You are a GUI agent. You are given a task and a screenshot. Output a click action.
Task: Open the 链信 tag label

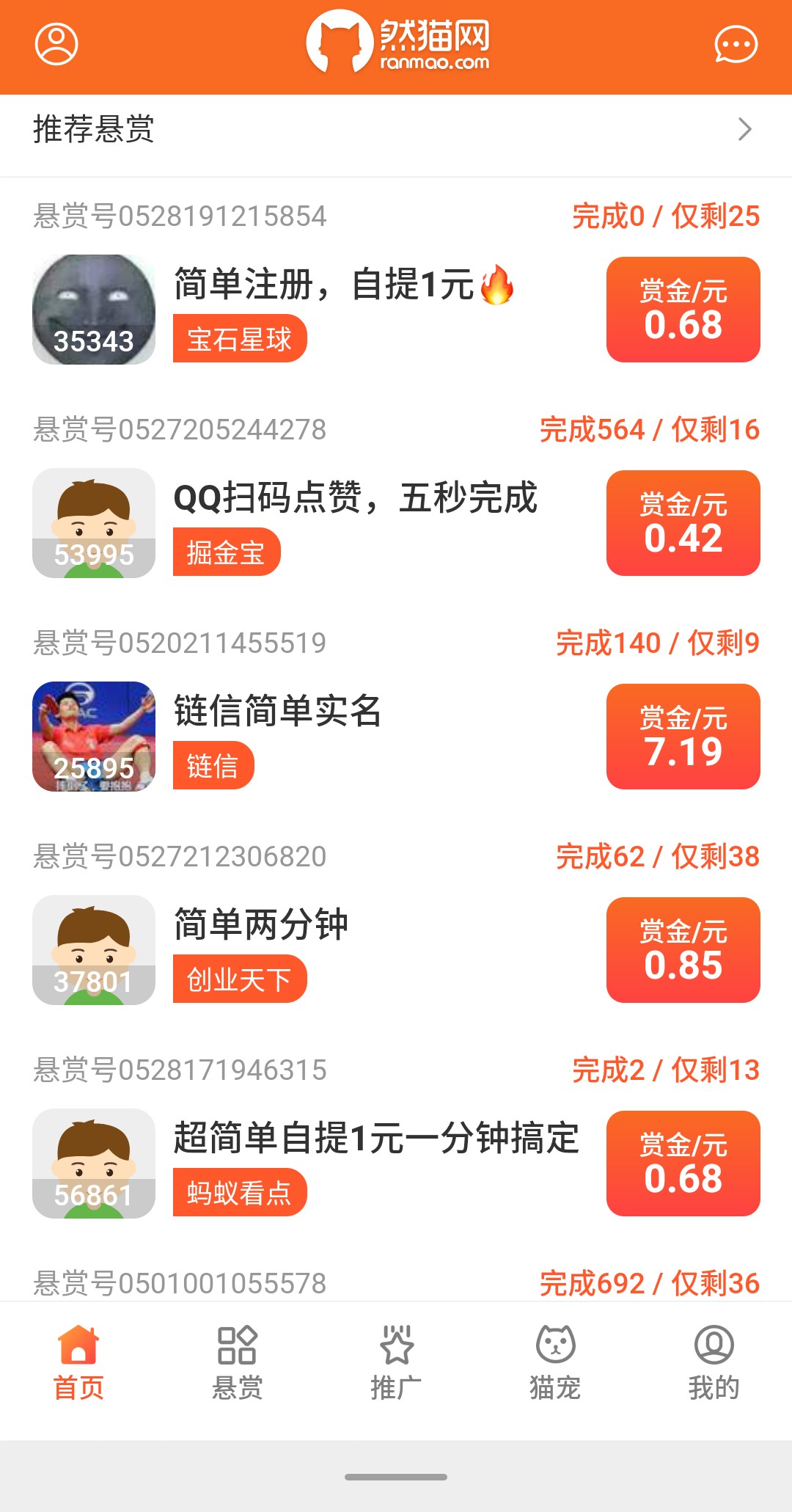(215, 766)
